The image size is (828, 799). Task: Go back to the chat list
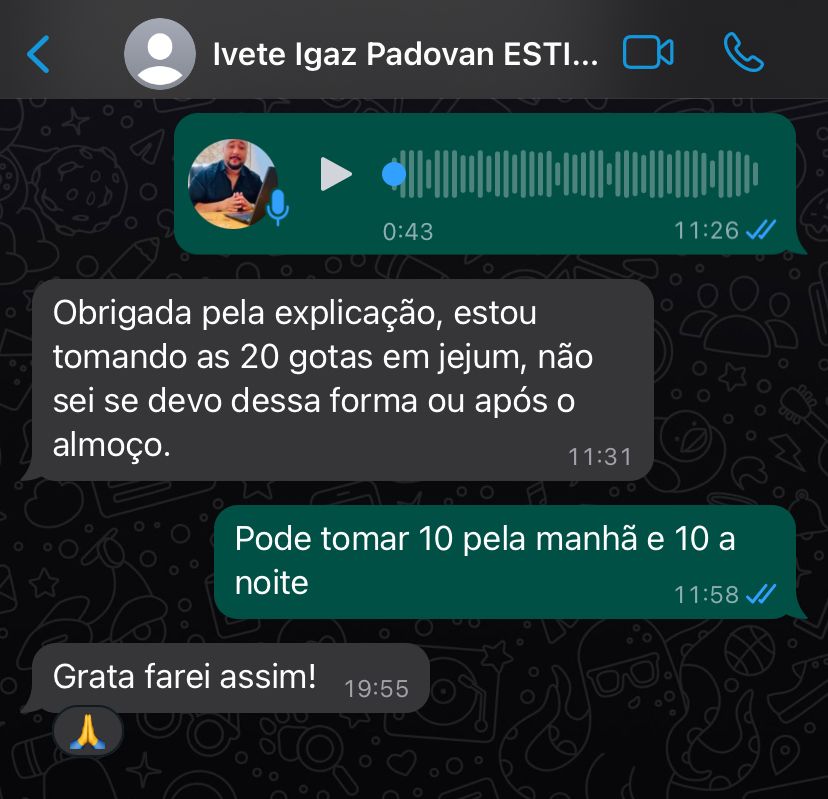point(38,53)
